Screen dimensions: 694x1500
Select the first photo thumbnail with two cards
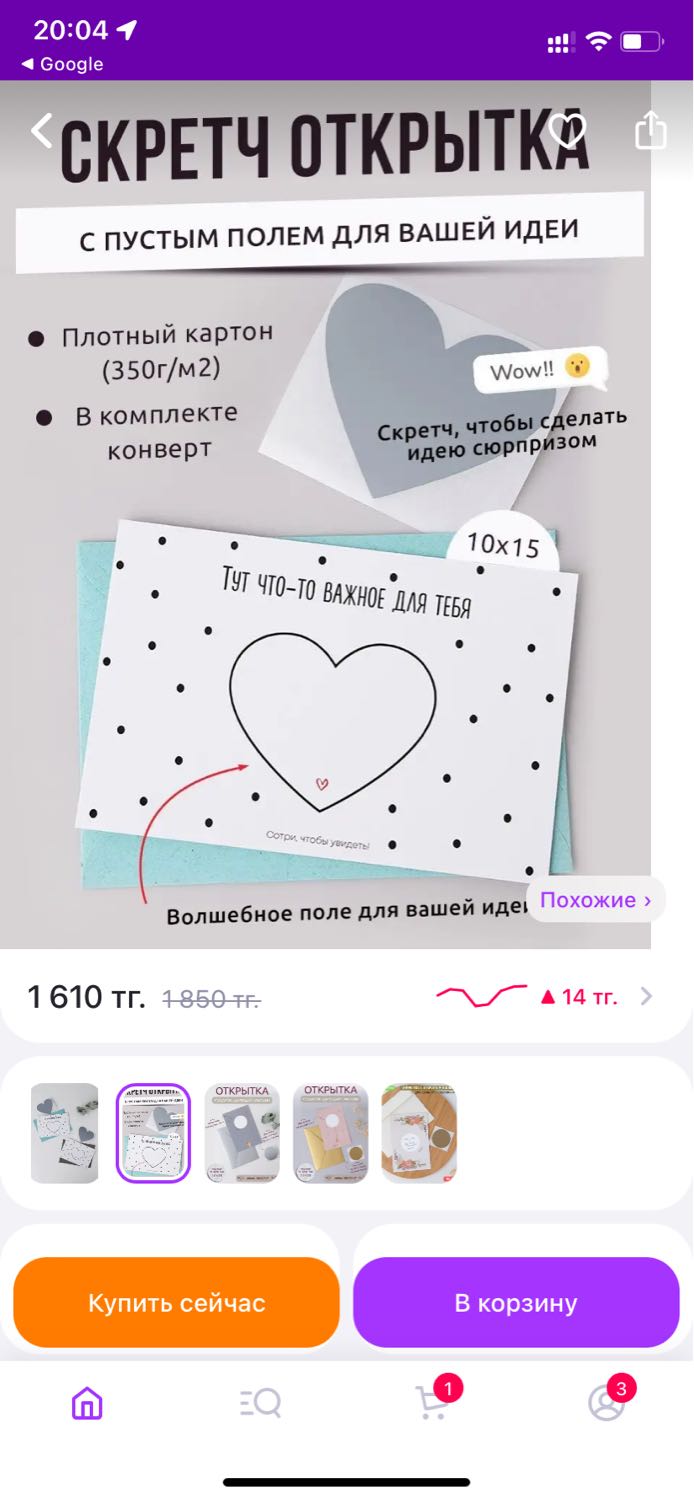[x=65, y=1133]
